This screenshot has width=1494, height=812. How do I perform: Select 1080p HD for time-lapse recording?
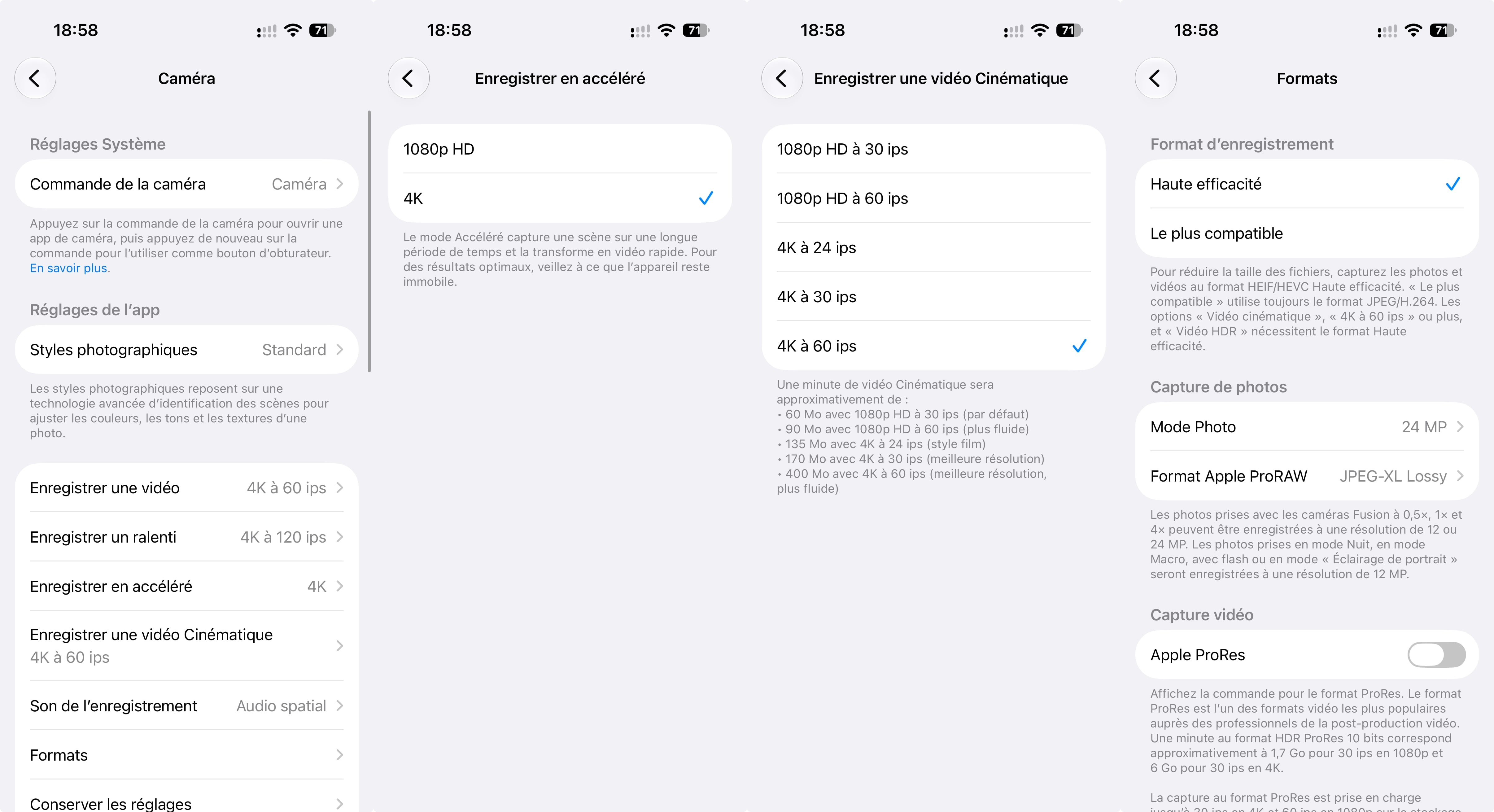[x=560, y=149]
